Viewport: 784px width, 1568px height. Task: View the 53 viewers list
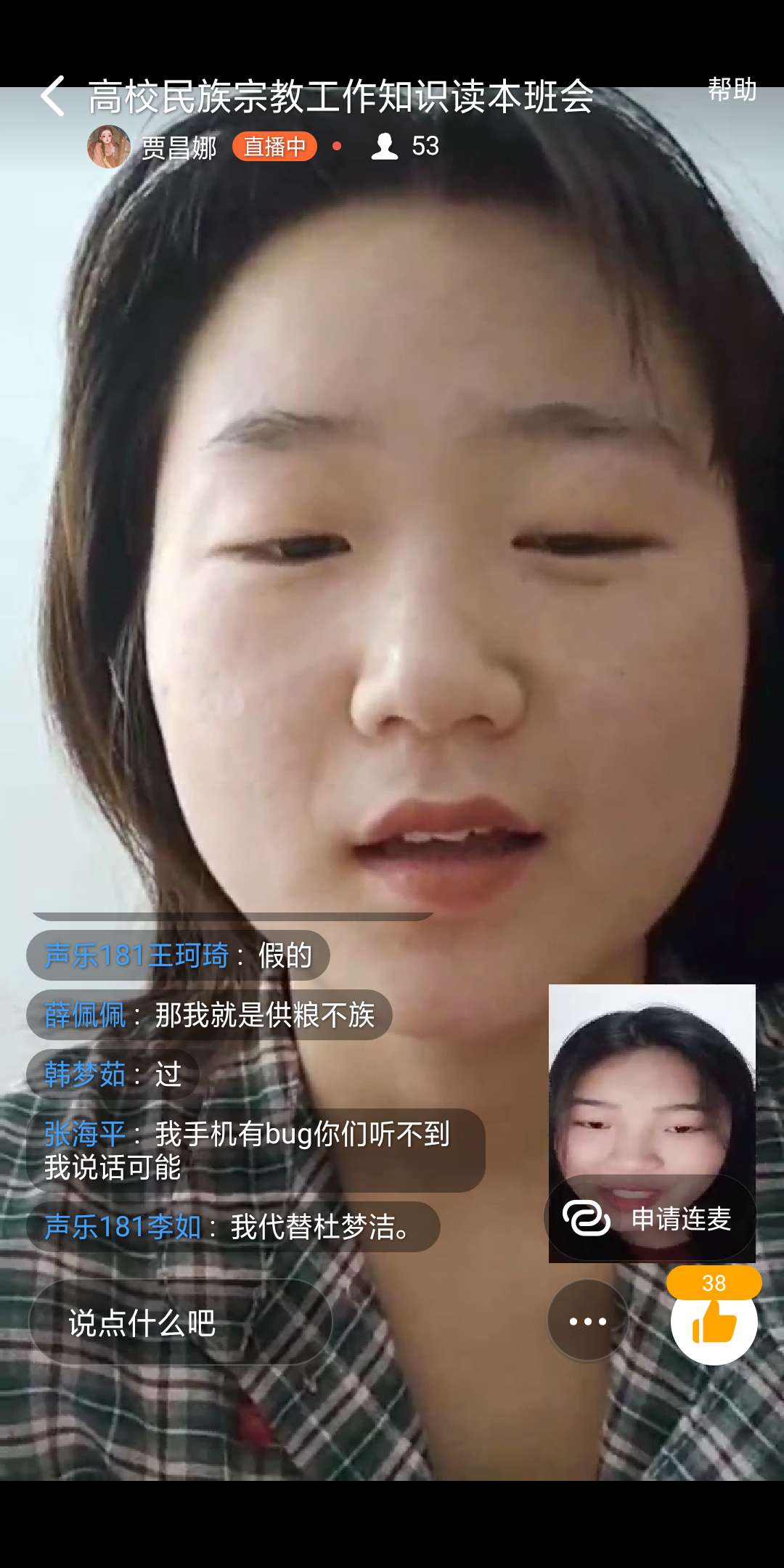coord(405,147)
